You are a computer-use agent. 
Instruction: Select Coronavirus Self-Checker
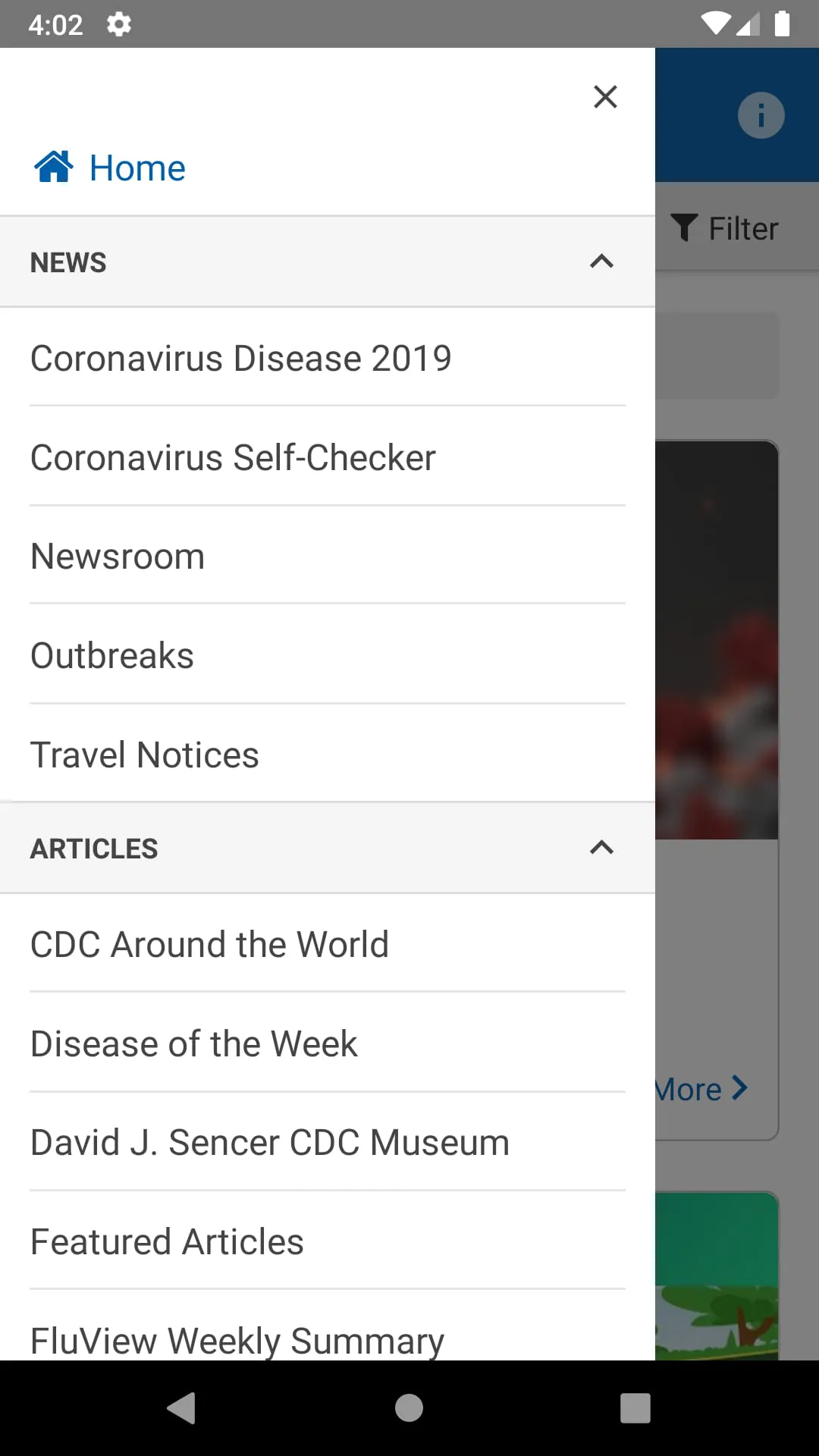(x=233, y=457)
